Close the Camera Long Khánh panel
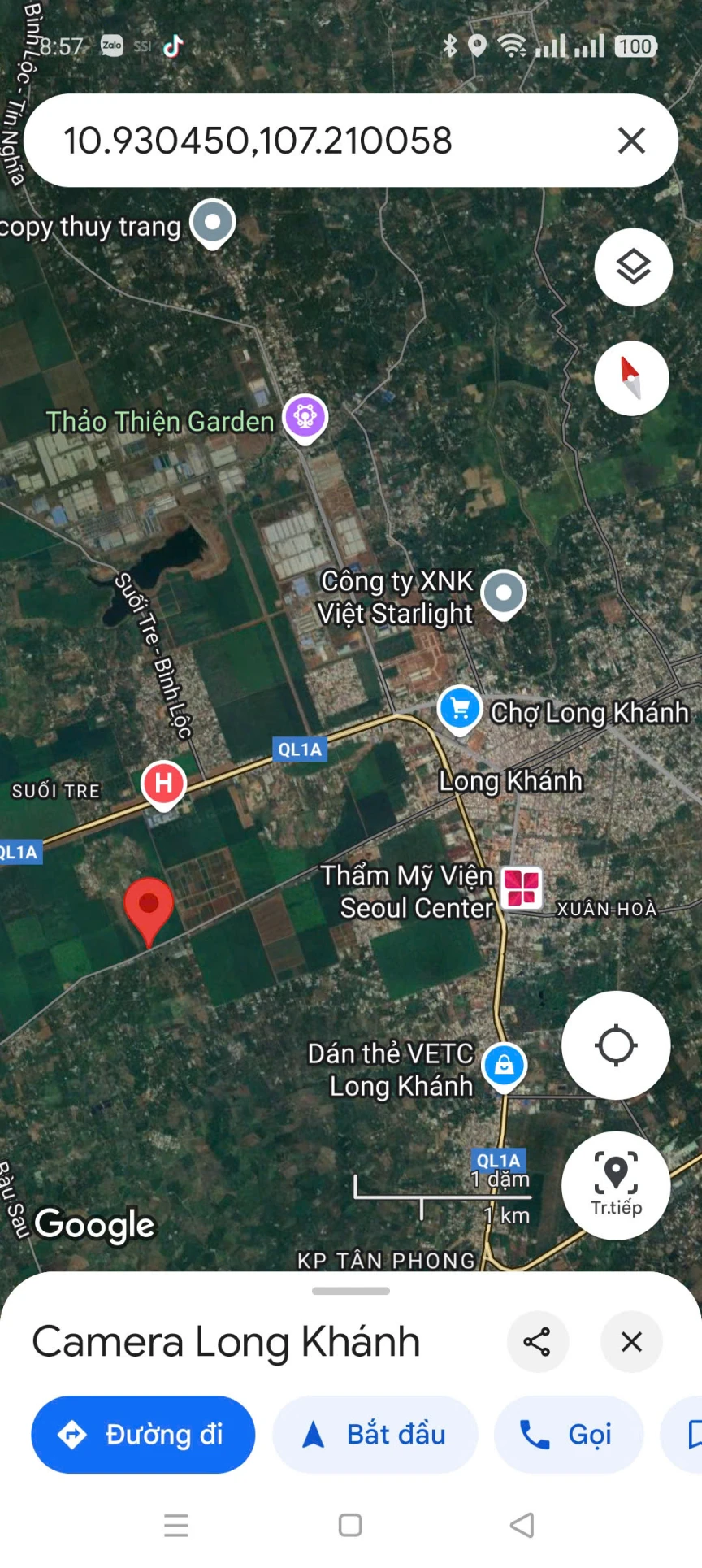 coord(631,1342)
